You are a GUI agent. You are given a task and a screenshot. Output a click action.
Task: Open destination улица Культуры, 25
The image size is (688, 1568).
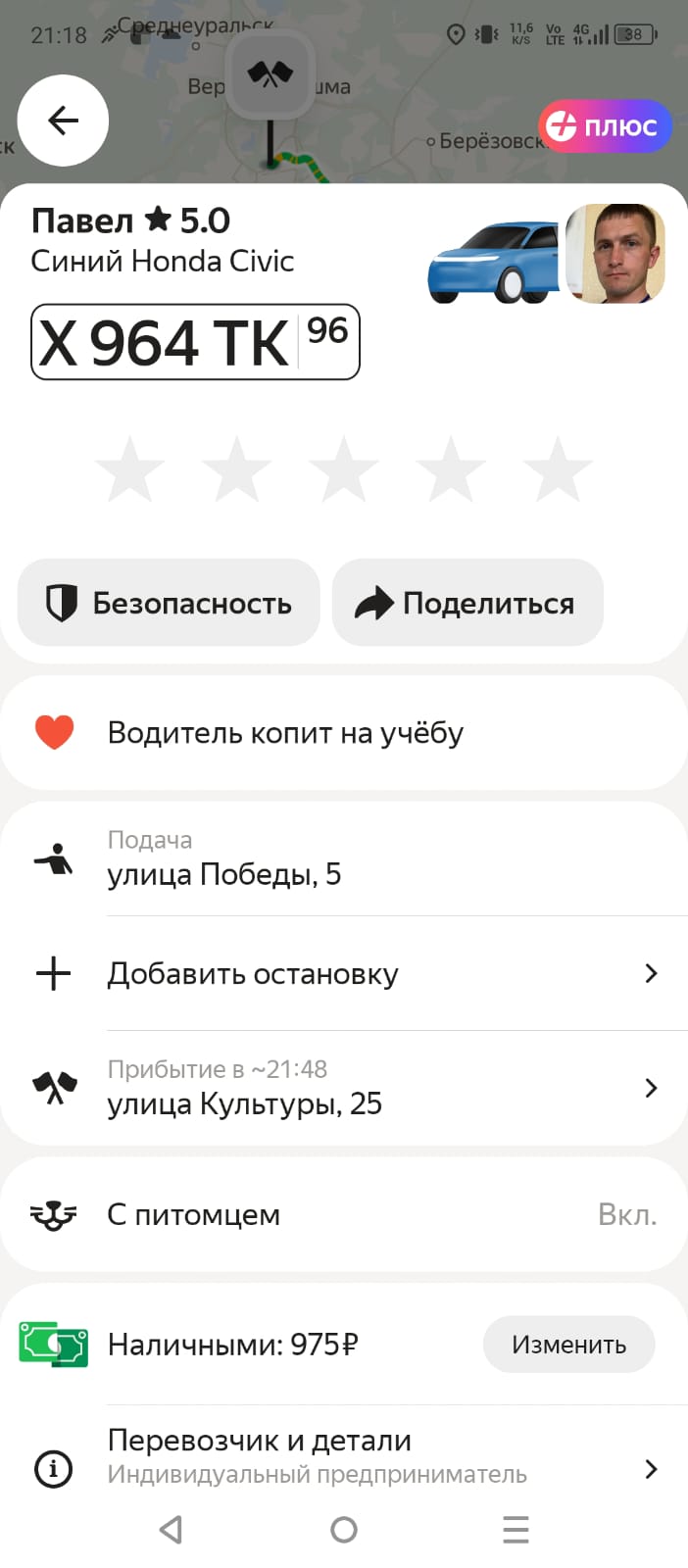343,1089
